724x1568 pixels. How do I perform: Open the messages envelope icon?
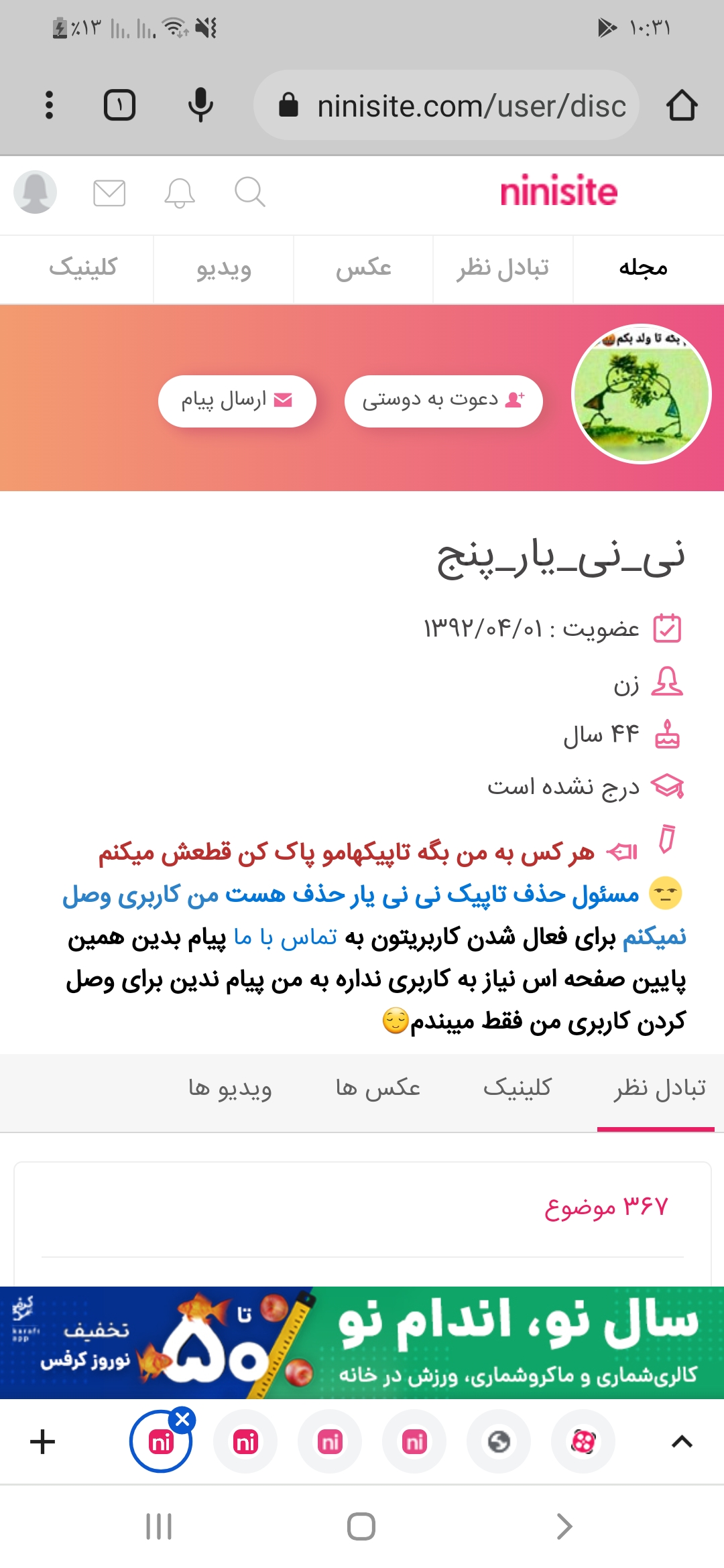point(109,193)
